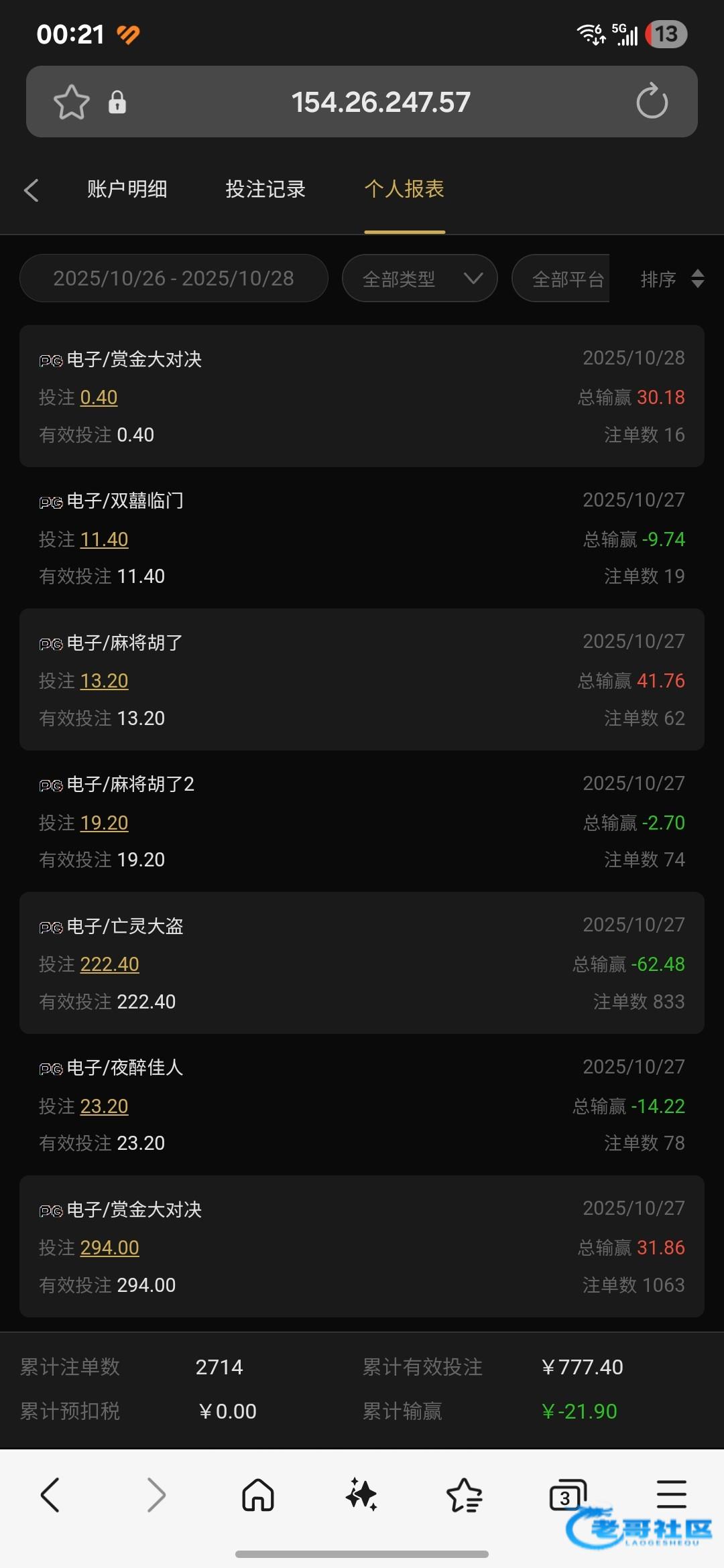Switch to the 投注记录 tab
724x1568 pixels.
[x=265, y=190]
